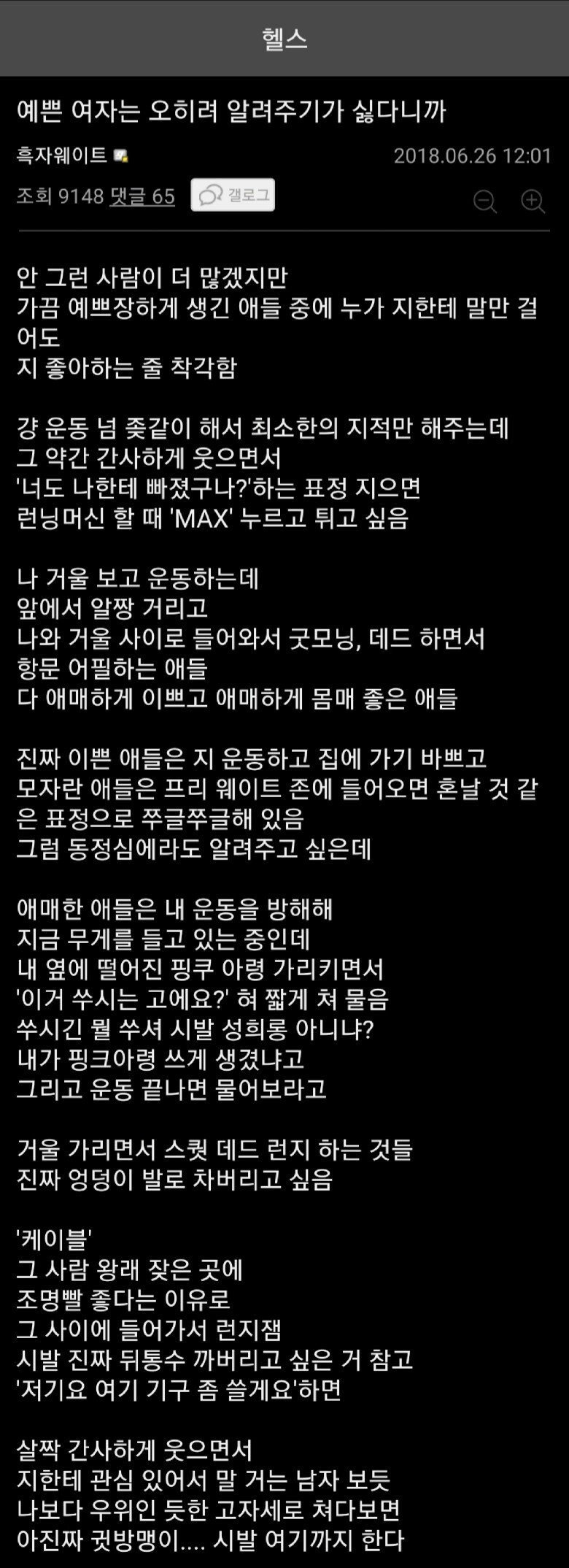The height and width of the screenshot is (1568, 569).
Task: Decrease text size with the minus magnifier
Action: tap(484, 201)
